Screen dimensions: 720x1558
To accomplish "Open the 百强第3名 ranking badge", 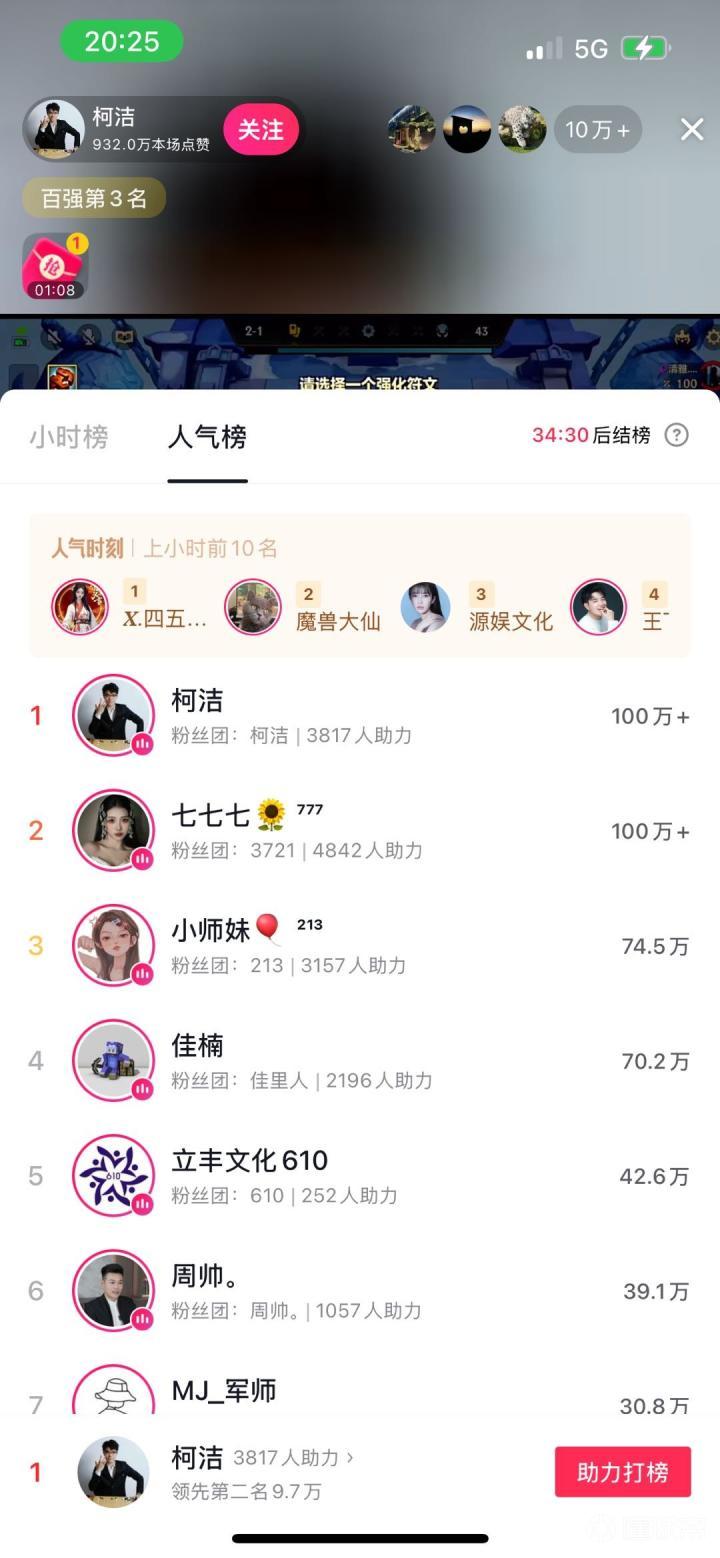I will (x=94, y=198).
